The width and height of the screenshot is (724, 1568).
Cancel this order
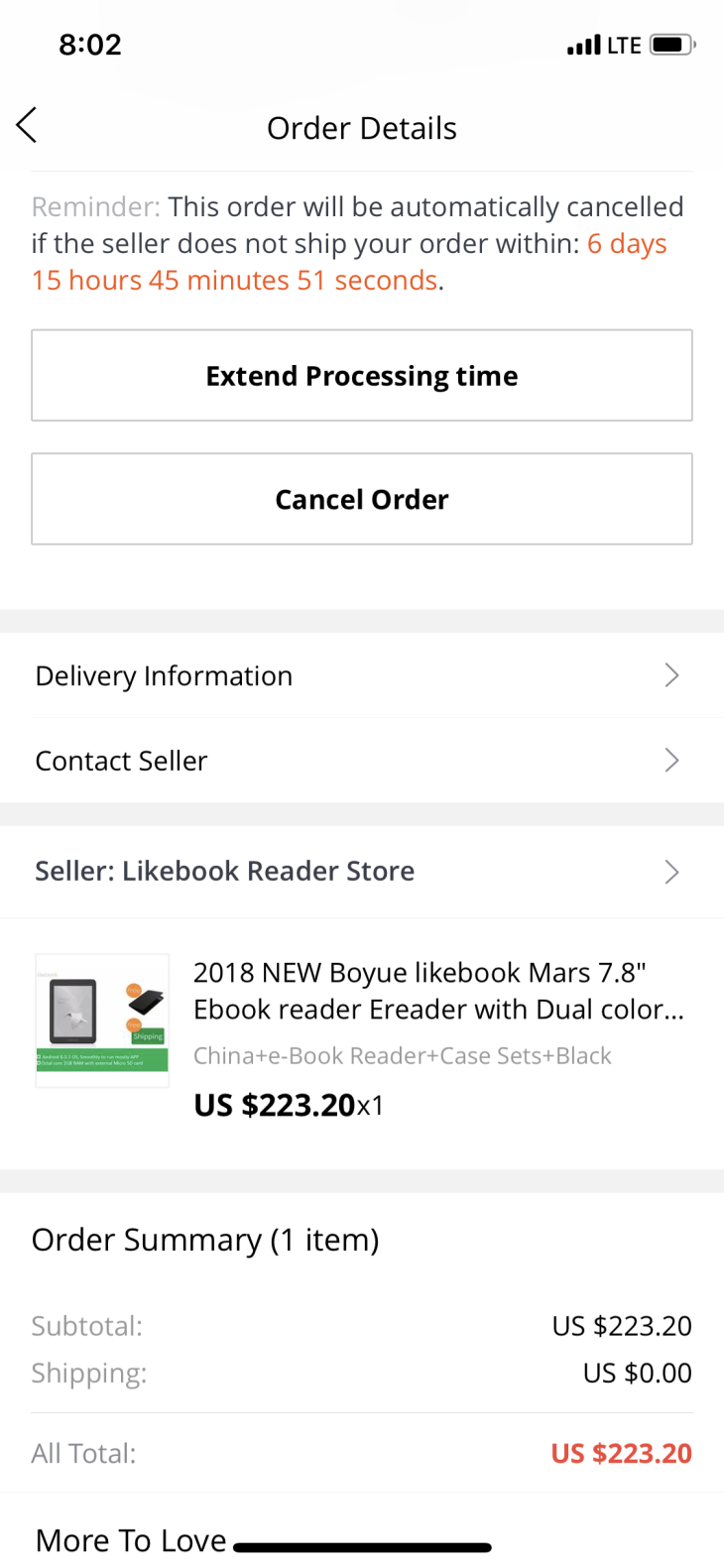(361, 499)
